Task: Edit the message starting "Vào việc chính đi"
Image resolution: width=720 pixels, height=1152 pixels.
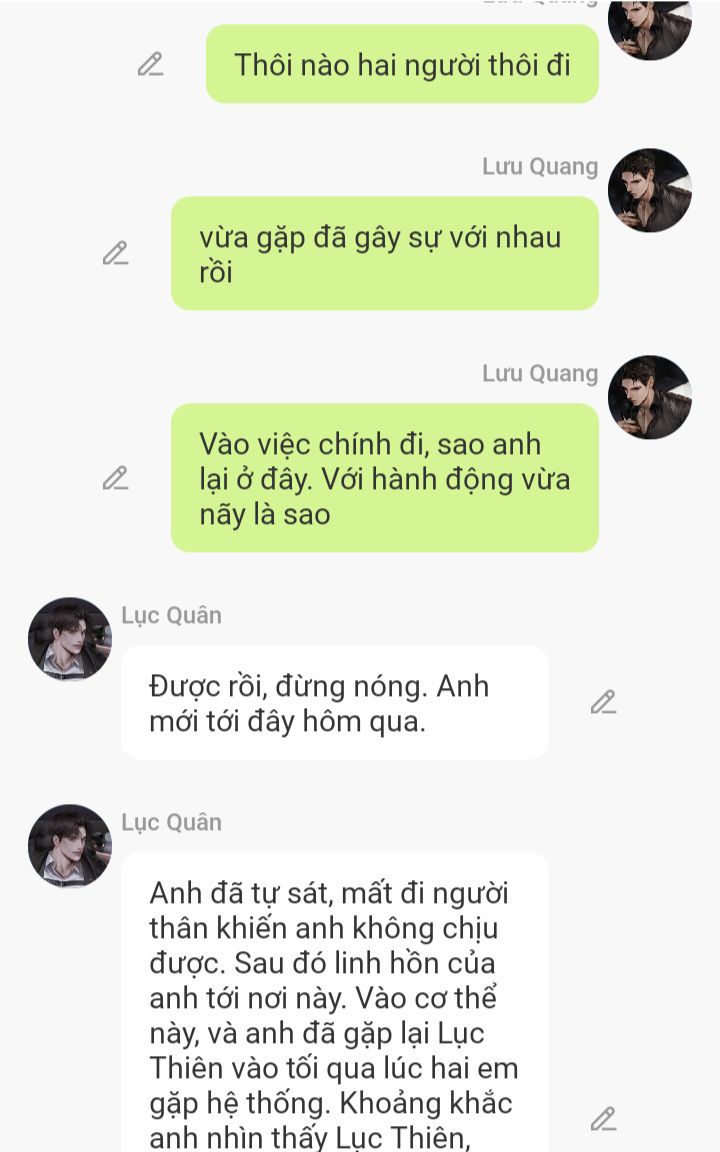Action: (116, 478)
